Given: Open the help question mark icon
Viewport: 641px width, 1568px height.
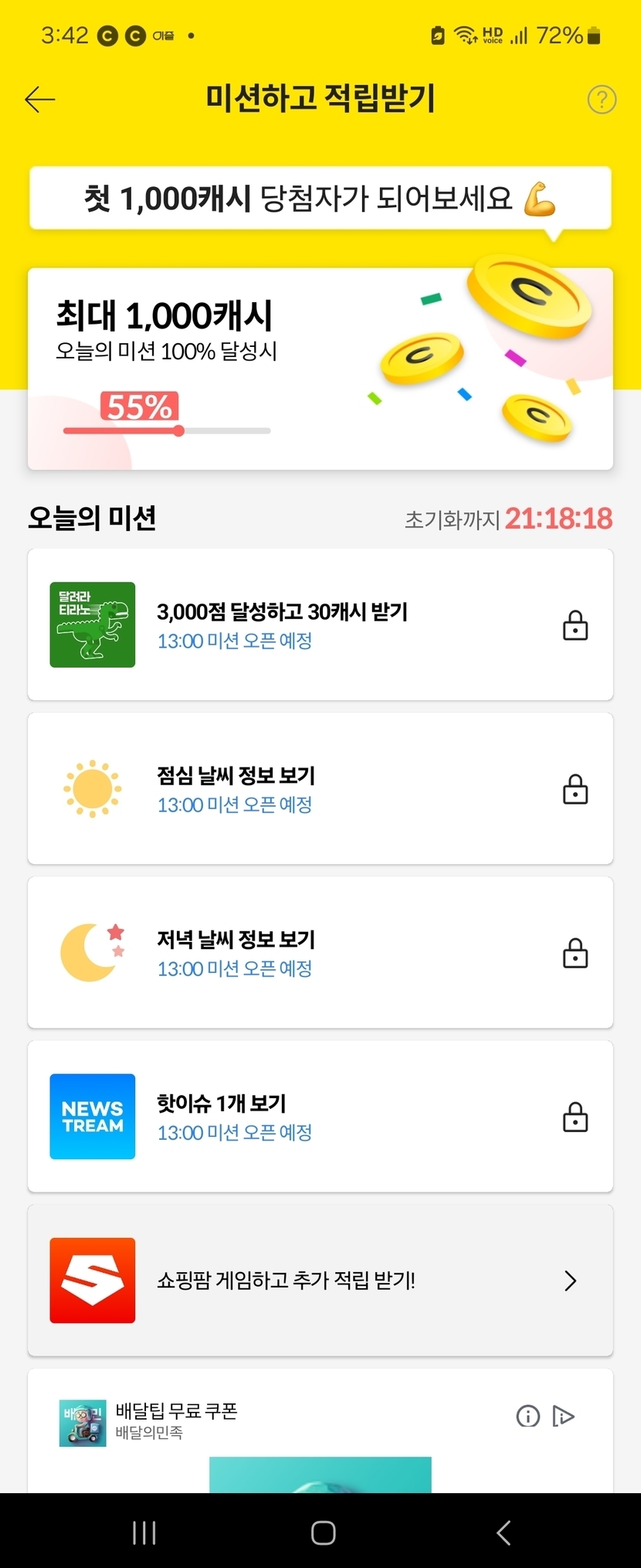Looking at the screenshot, I should pyautogui.click(x=602, y=100).
